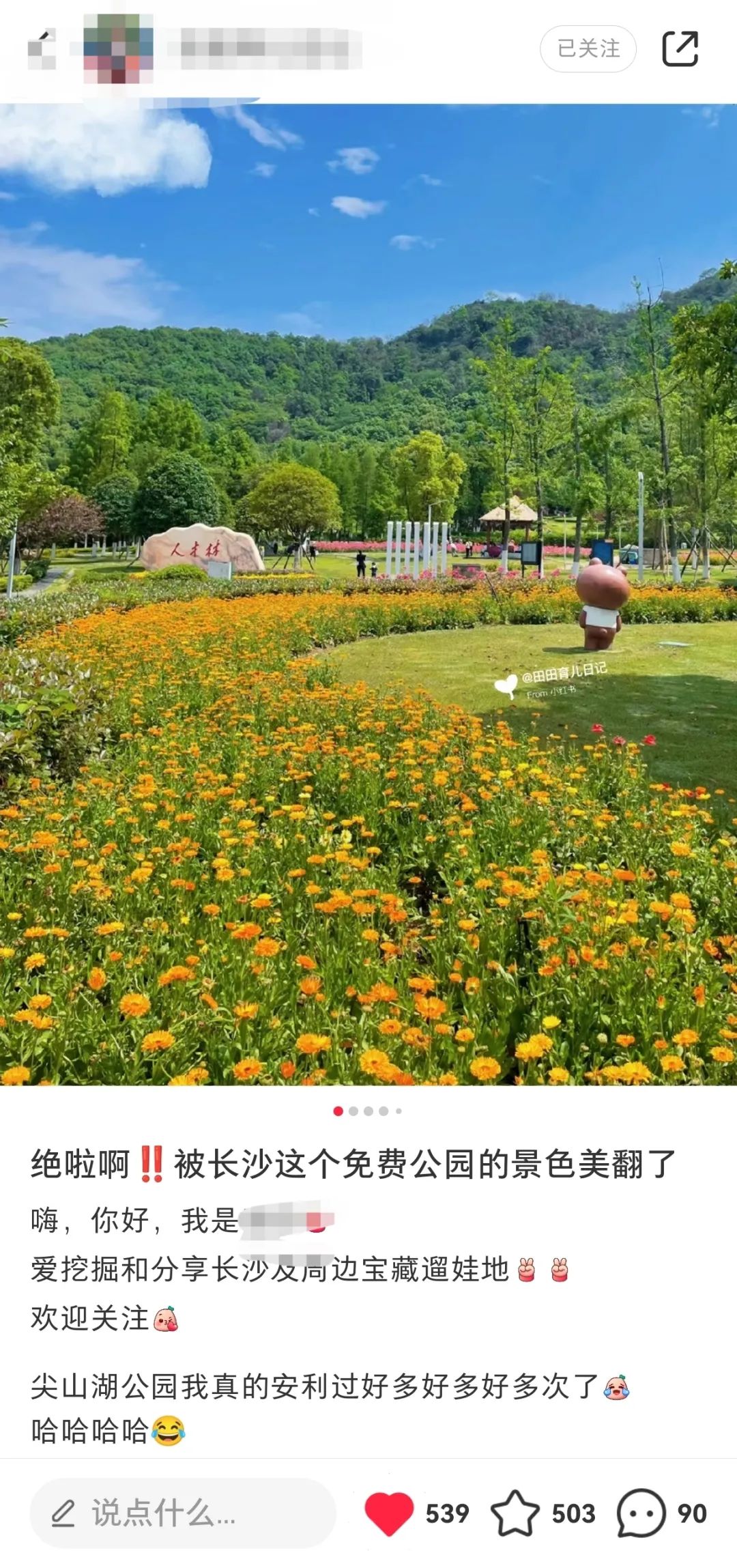The image size is (737, 1568).
Task: Open the comments bubble icon
Action: [640, 1513]
